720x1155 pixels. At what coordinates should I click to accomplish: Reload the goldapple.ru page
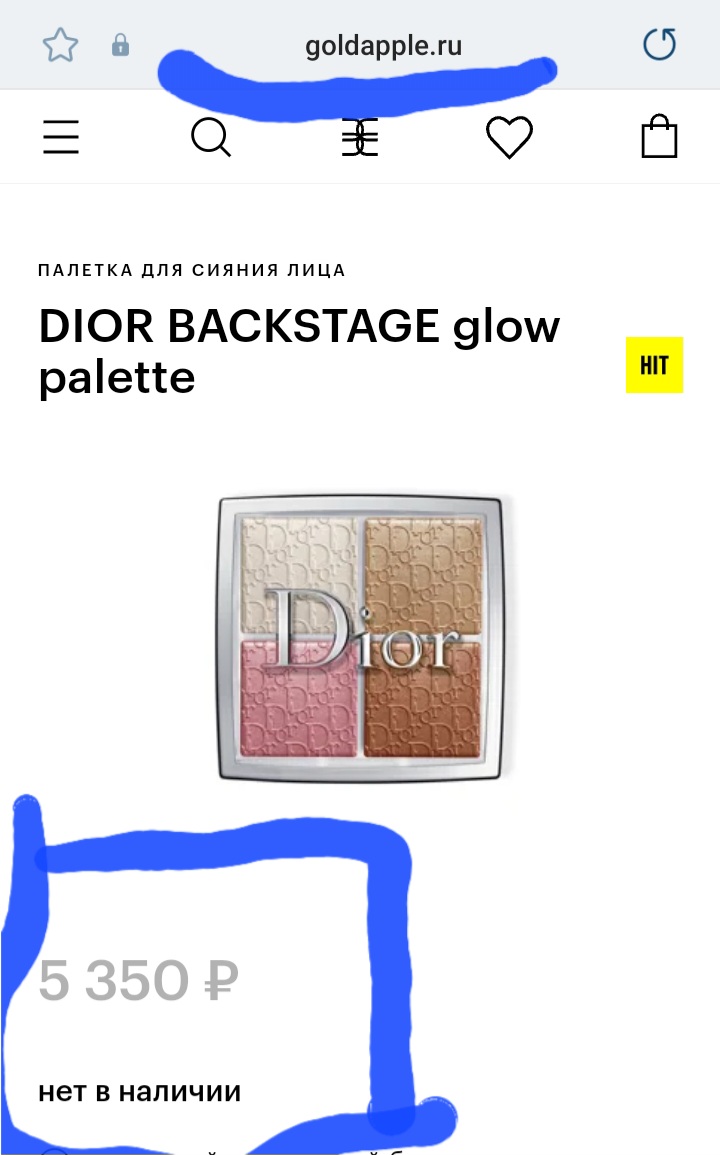[x=659, y=44]
